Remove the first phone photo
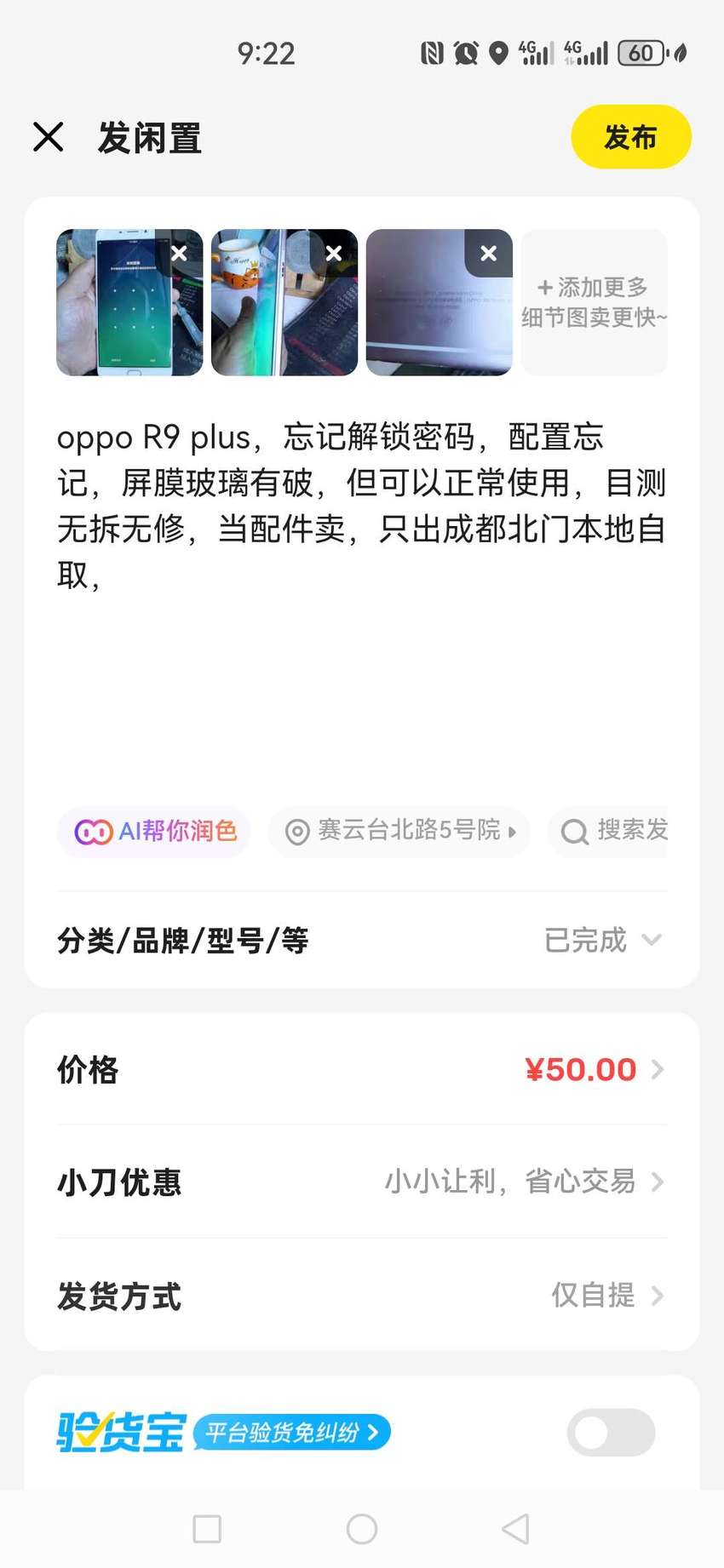Screen dimensions: 724x1568 (x=180, y=253)
